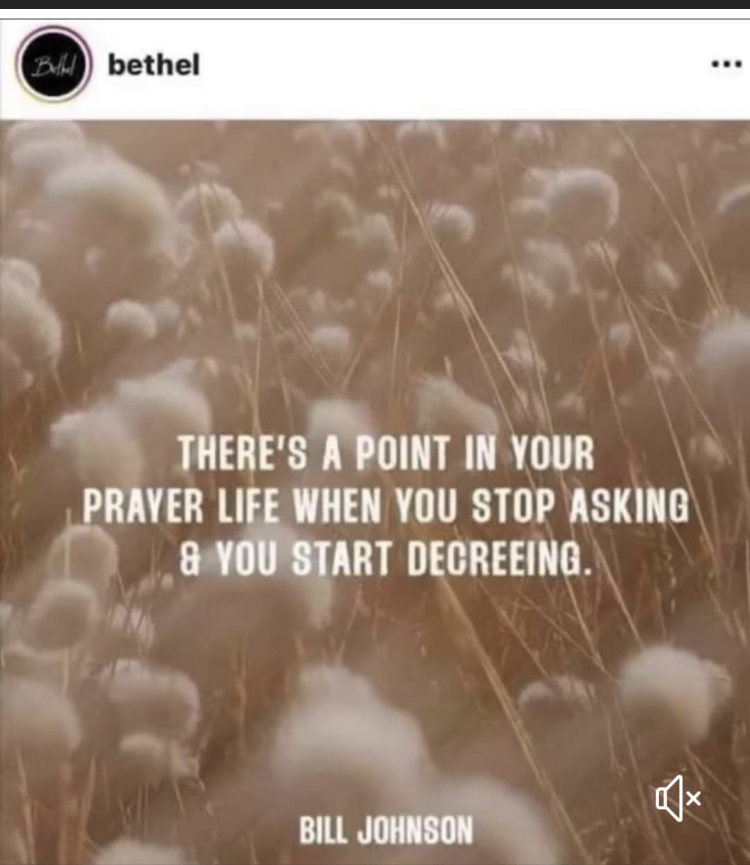Unmute the video sound
This screenshot has width=750, height=865.
tap(677, 797)
